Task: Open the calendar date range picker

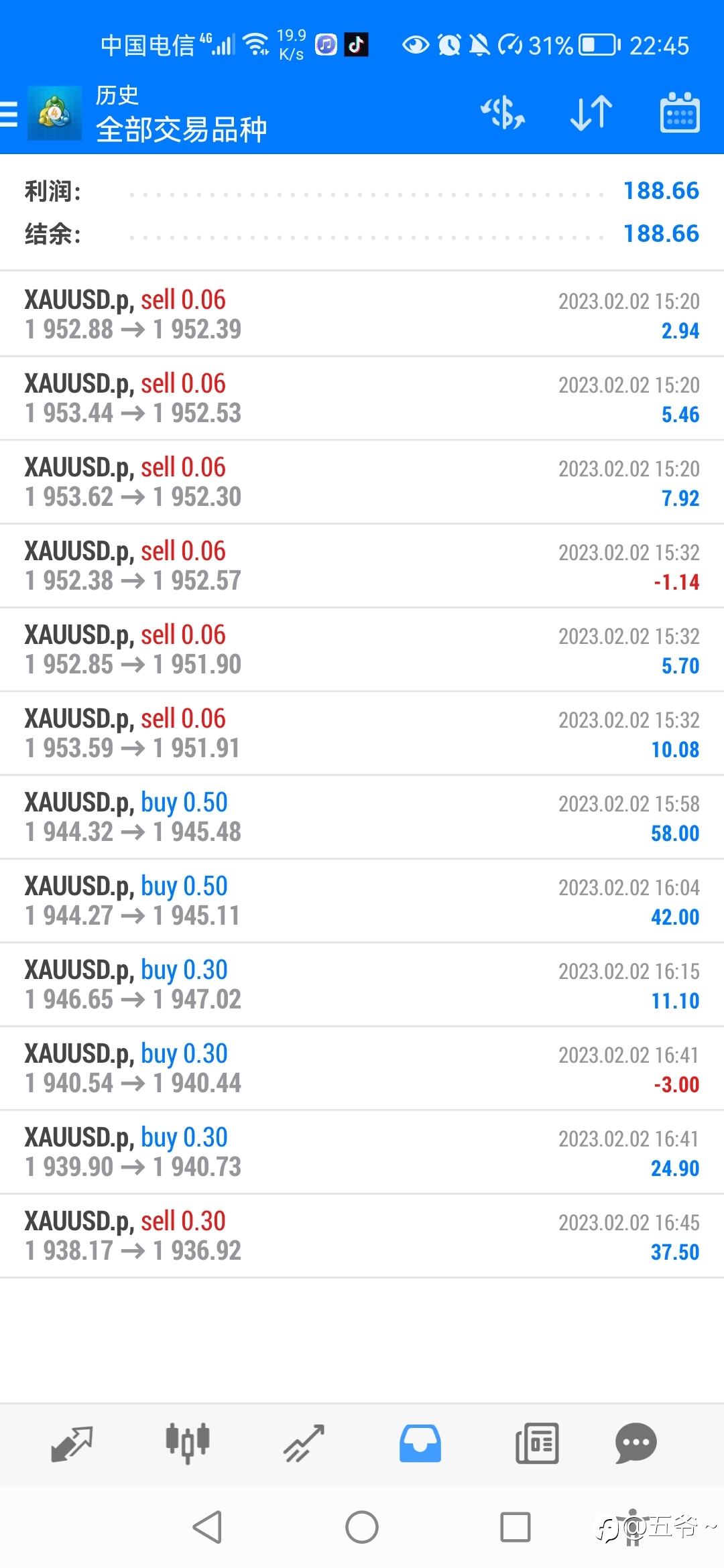Action: click(x=680, y=113)
